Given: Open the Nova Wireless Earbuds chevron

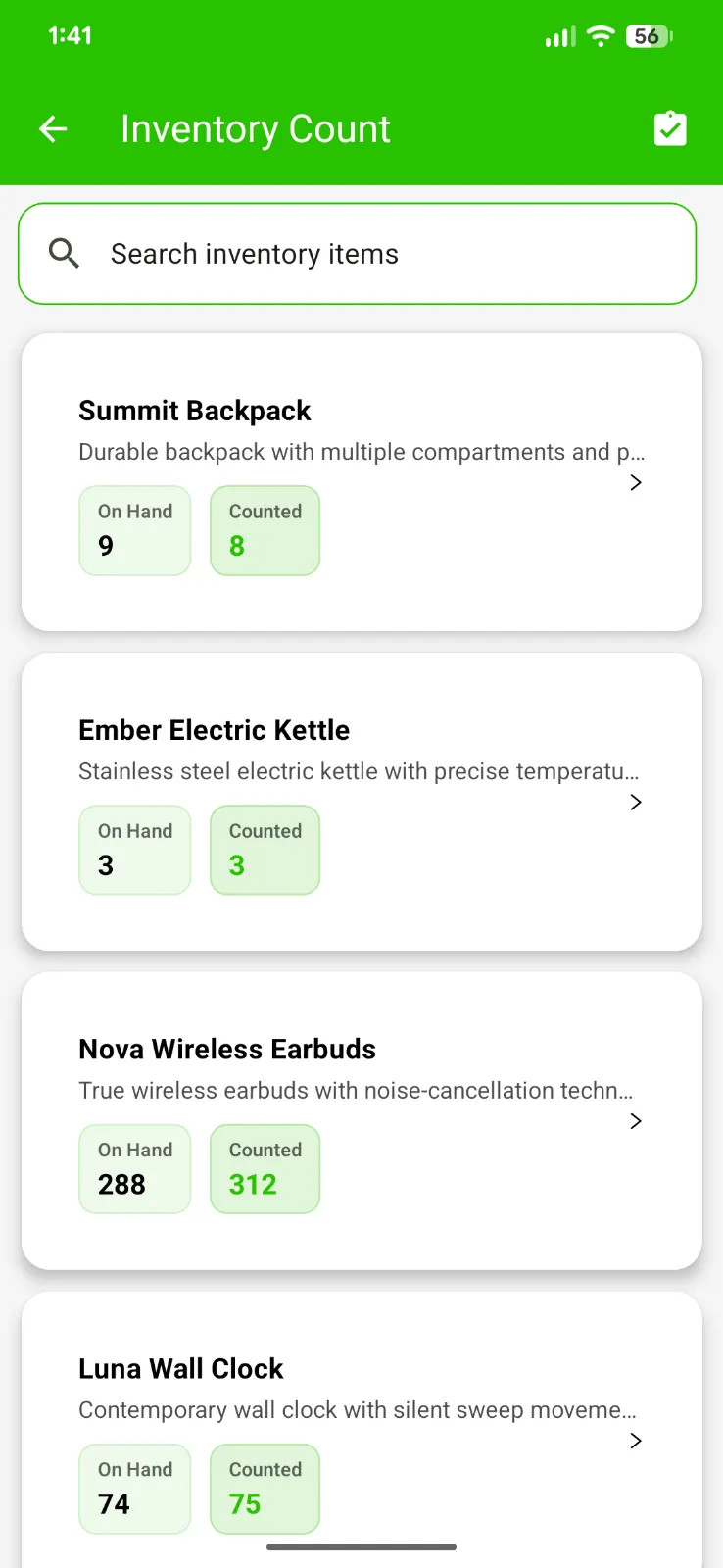Looking at the screenshot, I should (635, 1120).
